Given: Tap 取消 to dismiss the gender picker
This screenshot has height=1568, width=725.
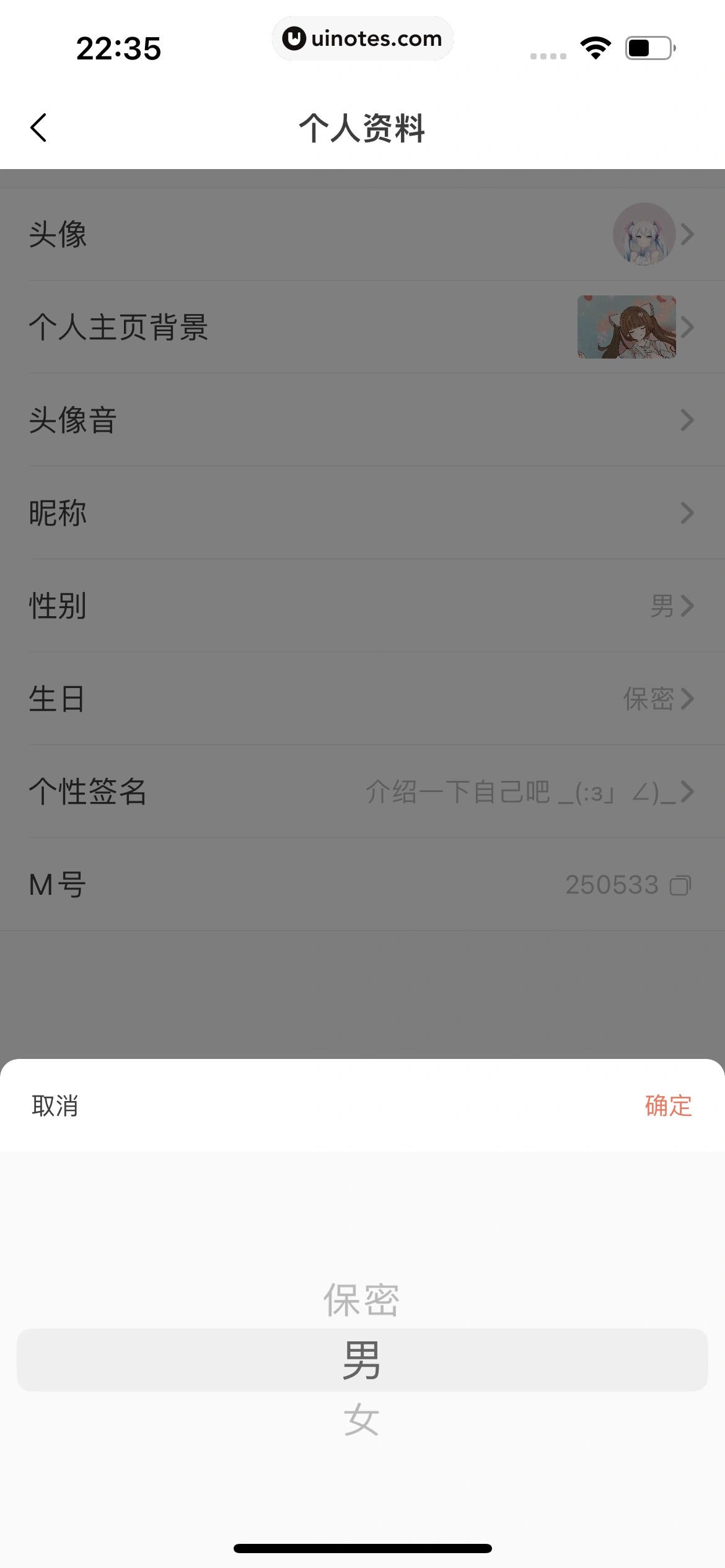Looking at the screenshot, I should click(x=55, y=1105).
